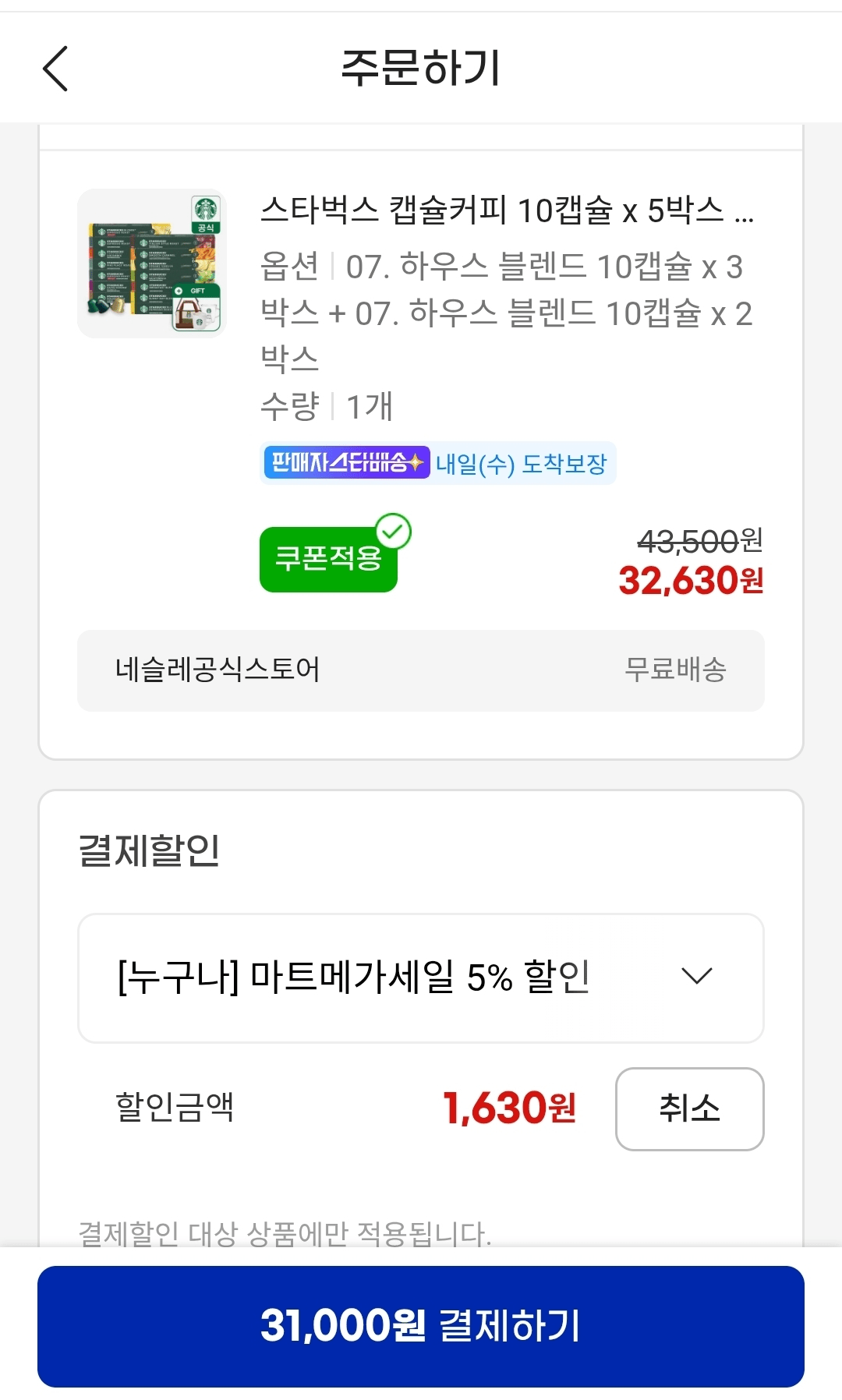Tap the back arrow to leave 주문하기
The image size is (842, 1400).
pos(55,68)
